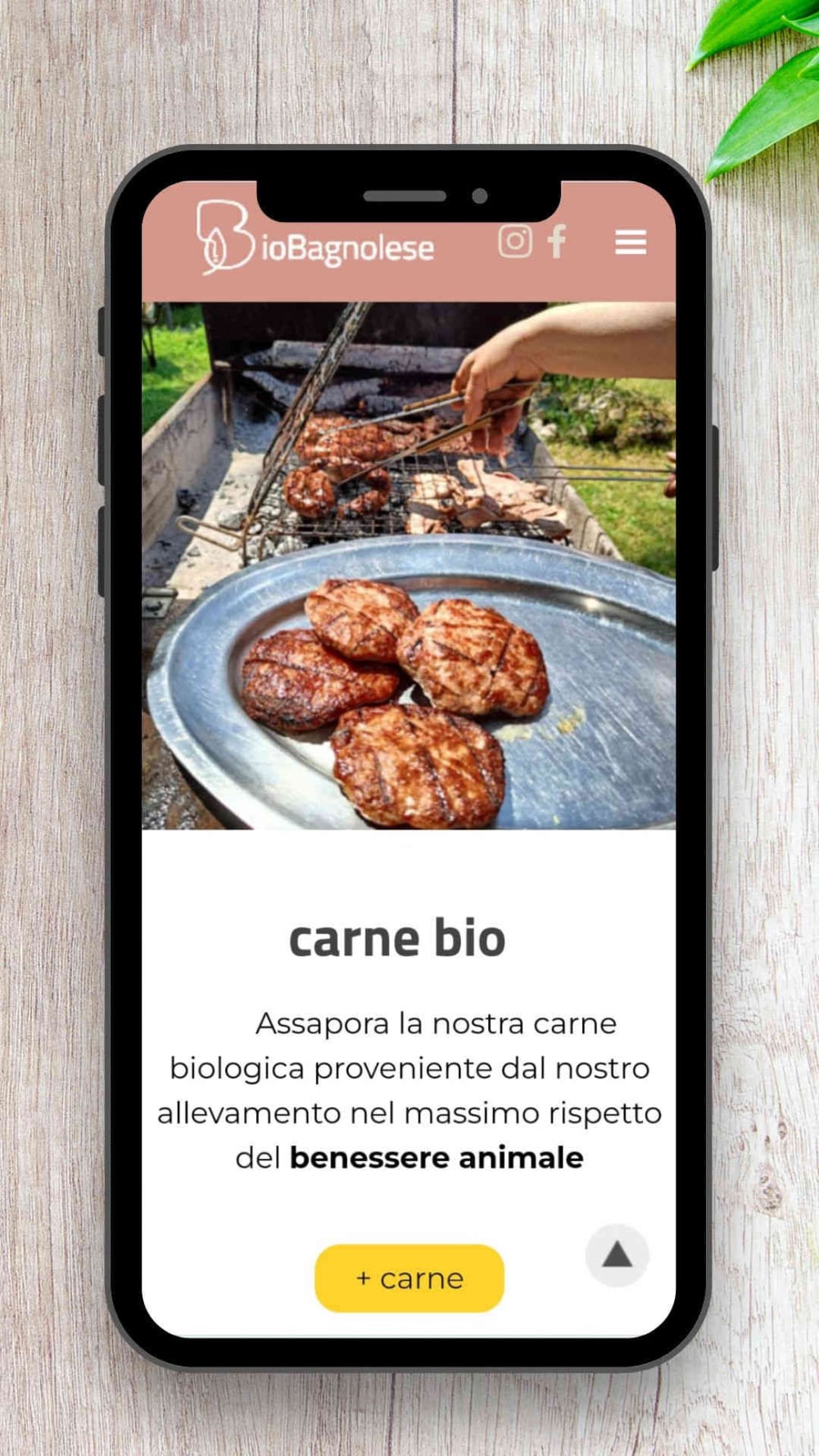The height and width of the screenshot is (1456, 819).
Task: Click the rounded yellow pill control
Action: 408,1277
